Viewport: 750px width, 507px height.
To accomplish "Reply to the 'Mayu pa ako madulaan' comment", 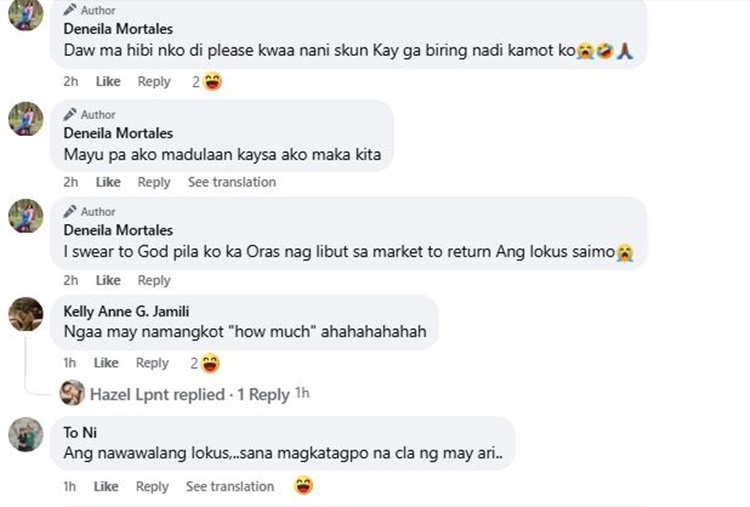I will pyautogui.click(x=154, y=182).
